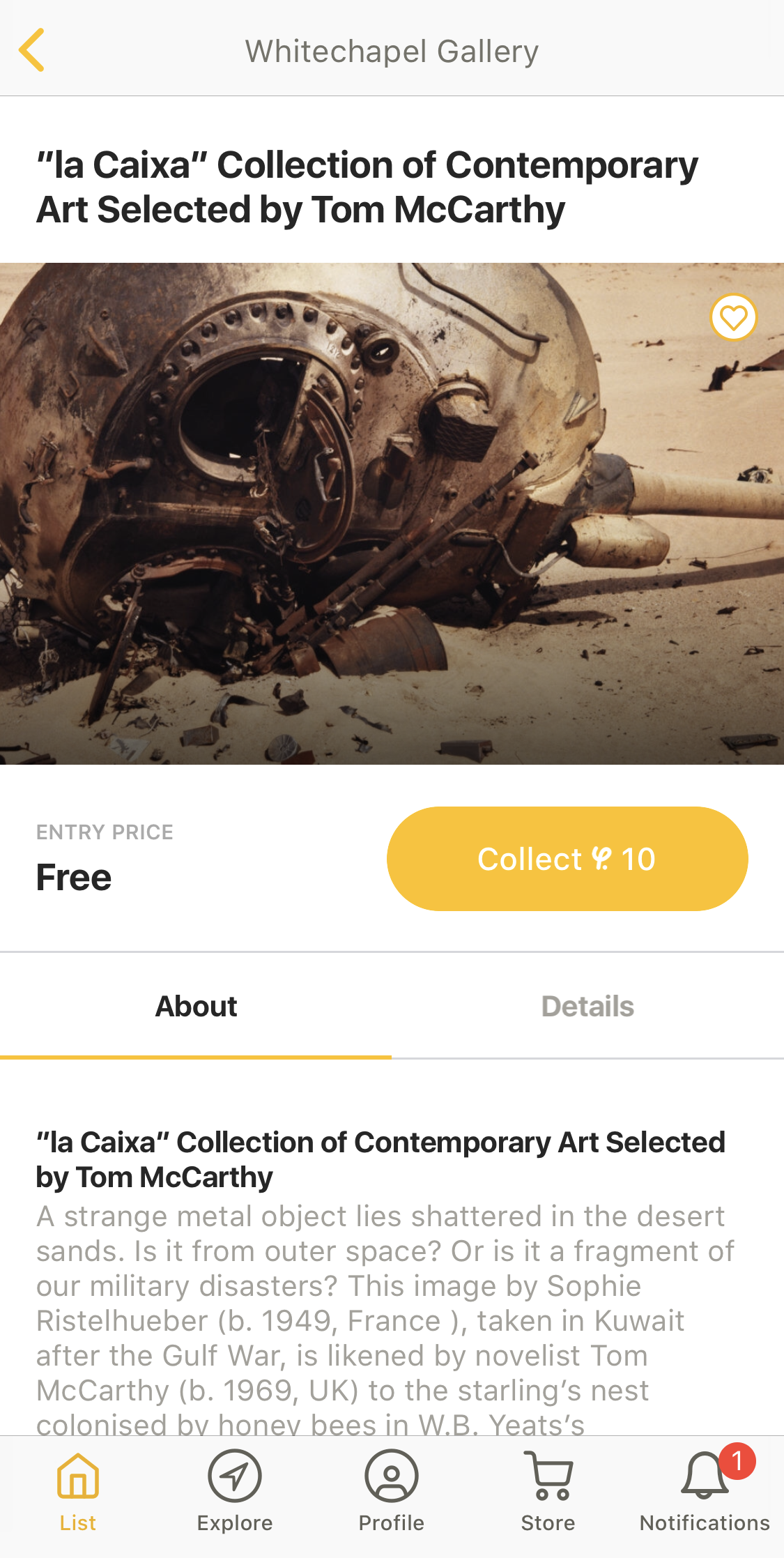Open Notifications from the bottom bar

tap(705, 1492)
